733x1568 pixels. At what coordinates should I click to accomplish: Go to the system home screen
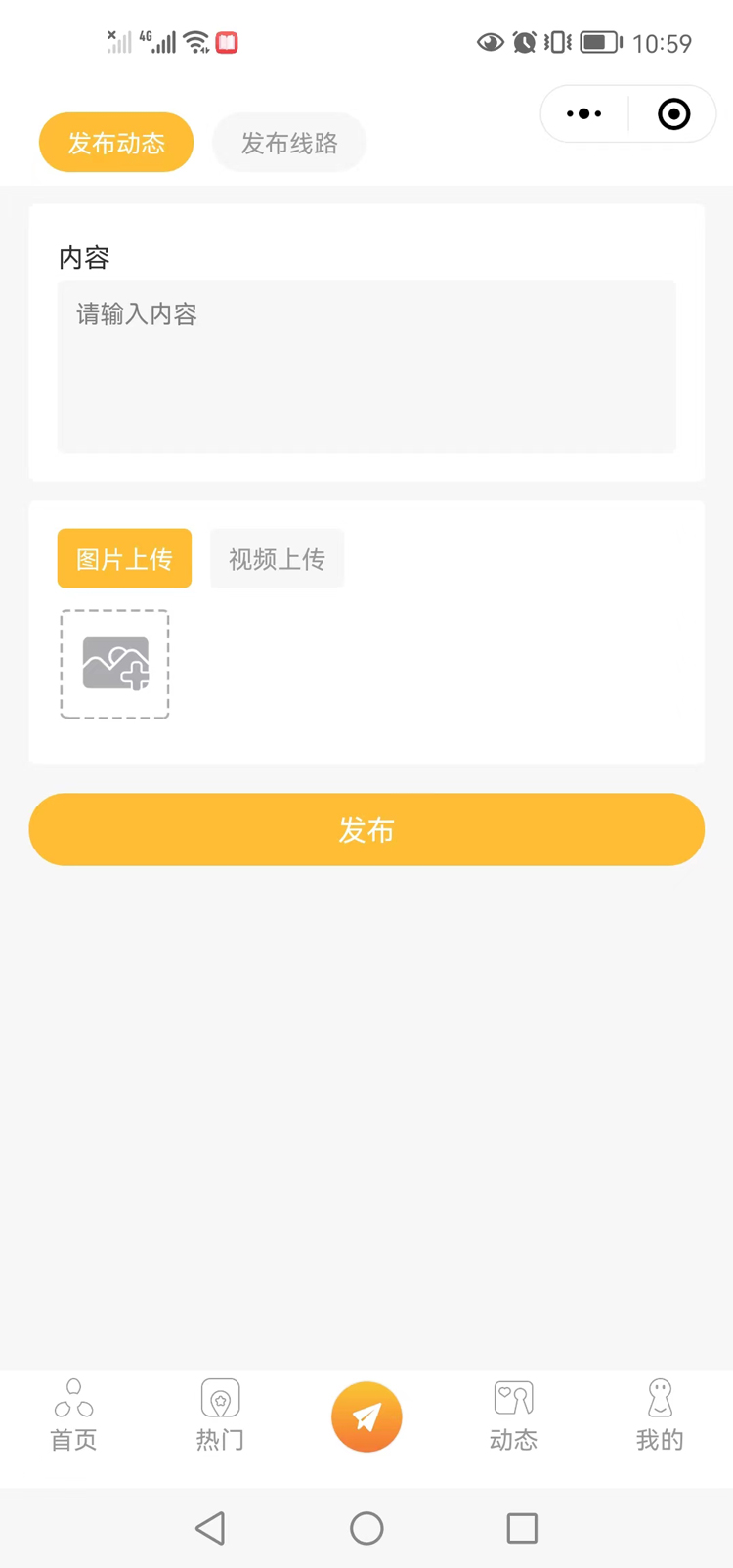pyautogui.click(x=366, y=1528)
